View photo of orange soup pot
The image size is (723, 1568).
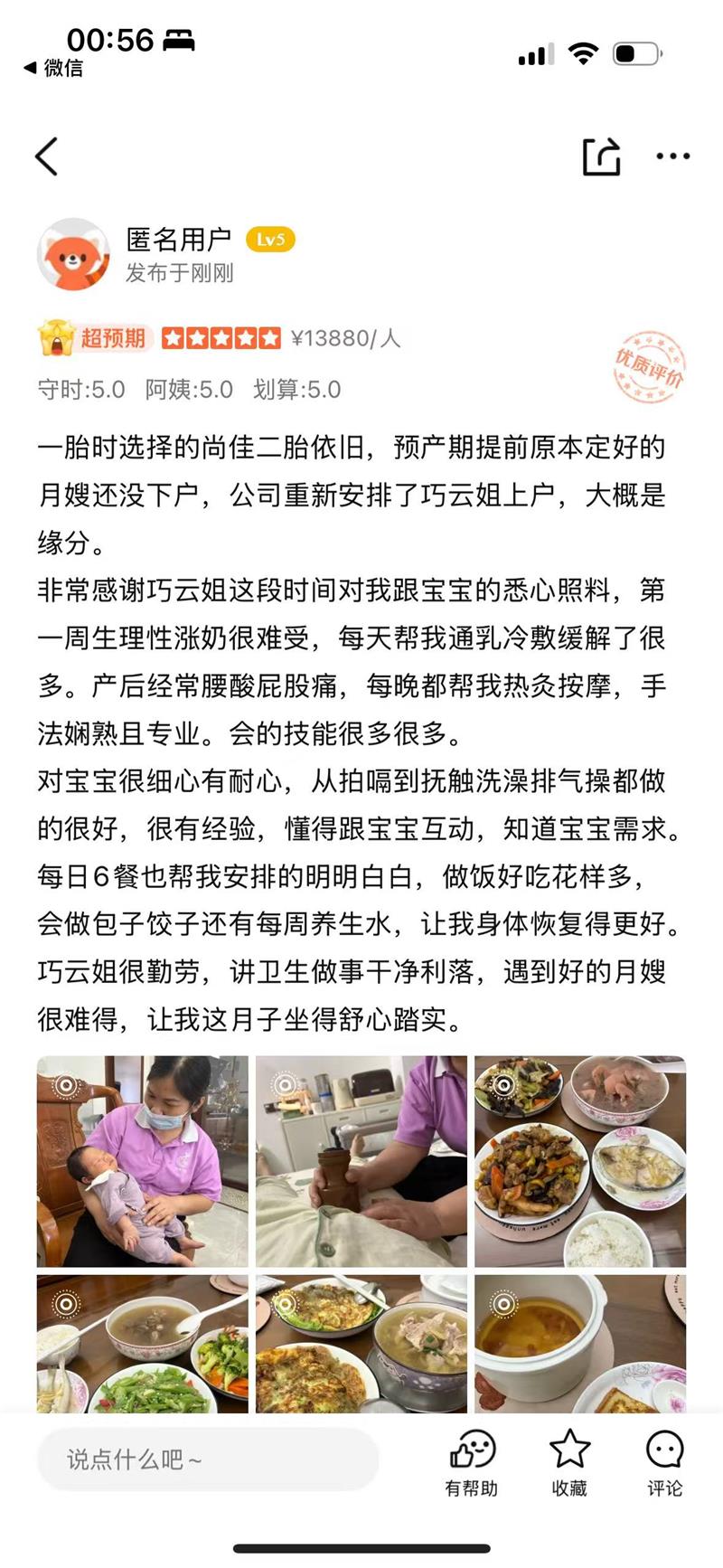580,1344
